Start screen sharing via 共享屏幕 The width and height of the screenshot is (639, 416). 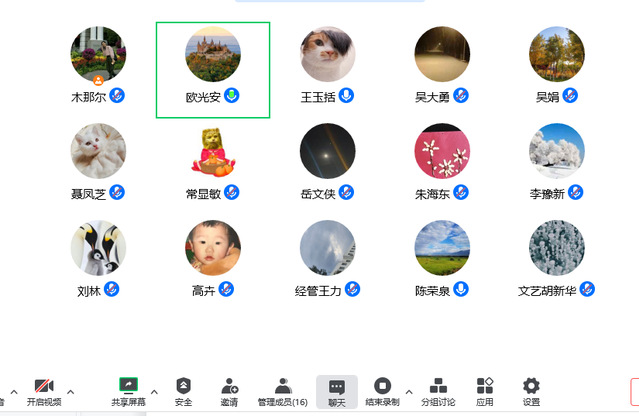[x=127, y=391]
